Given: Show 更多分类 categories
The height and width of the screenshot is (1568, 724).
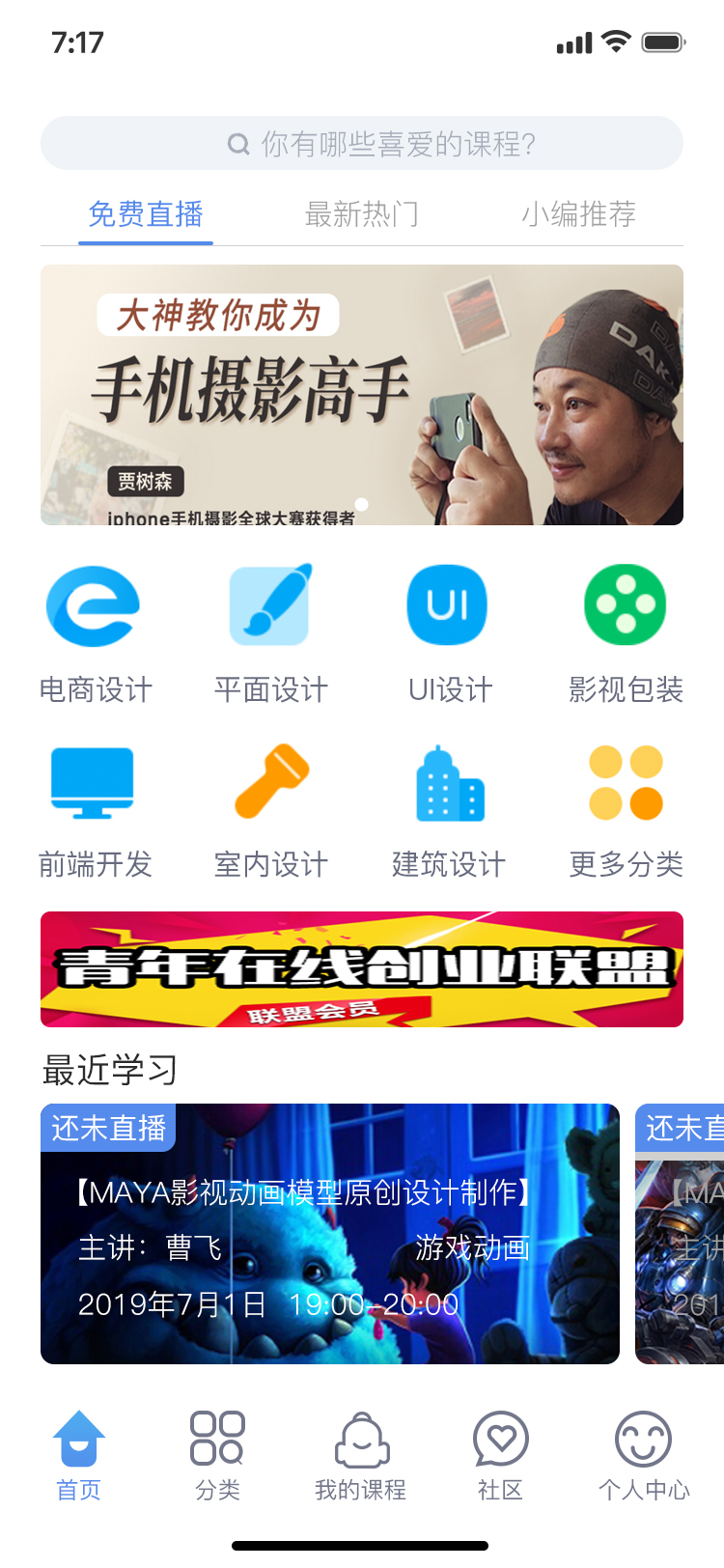Looking at the screenshot, I should tap(626, 809).
